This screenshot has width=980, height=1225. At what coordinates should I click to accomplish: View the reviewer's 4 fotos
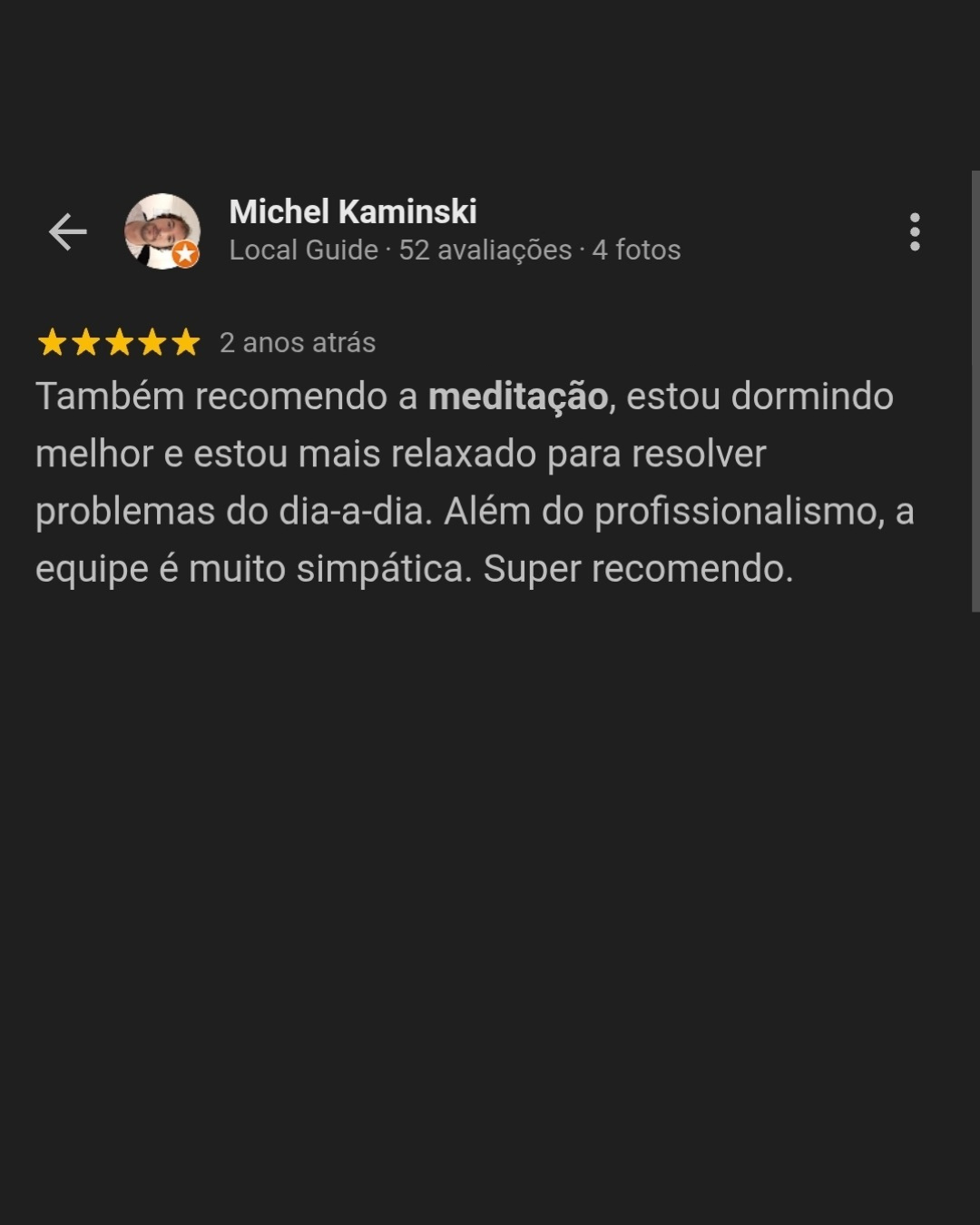point(635,250)
